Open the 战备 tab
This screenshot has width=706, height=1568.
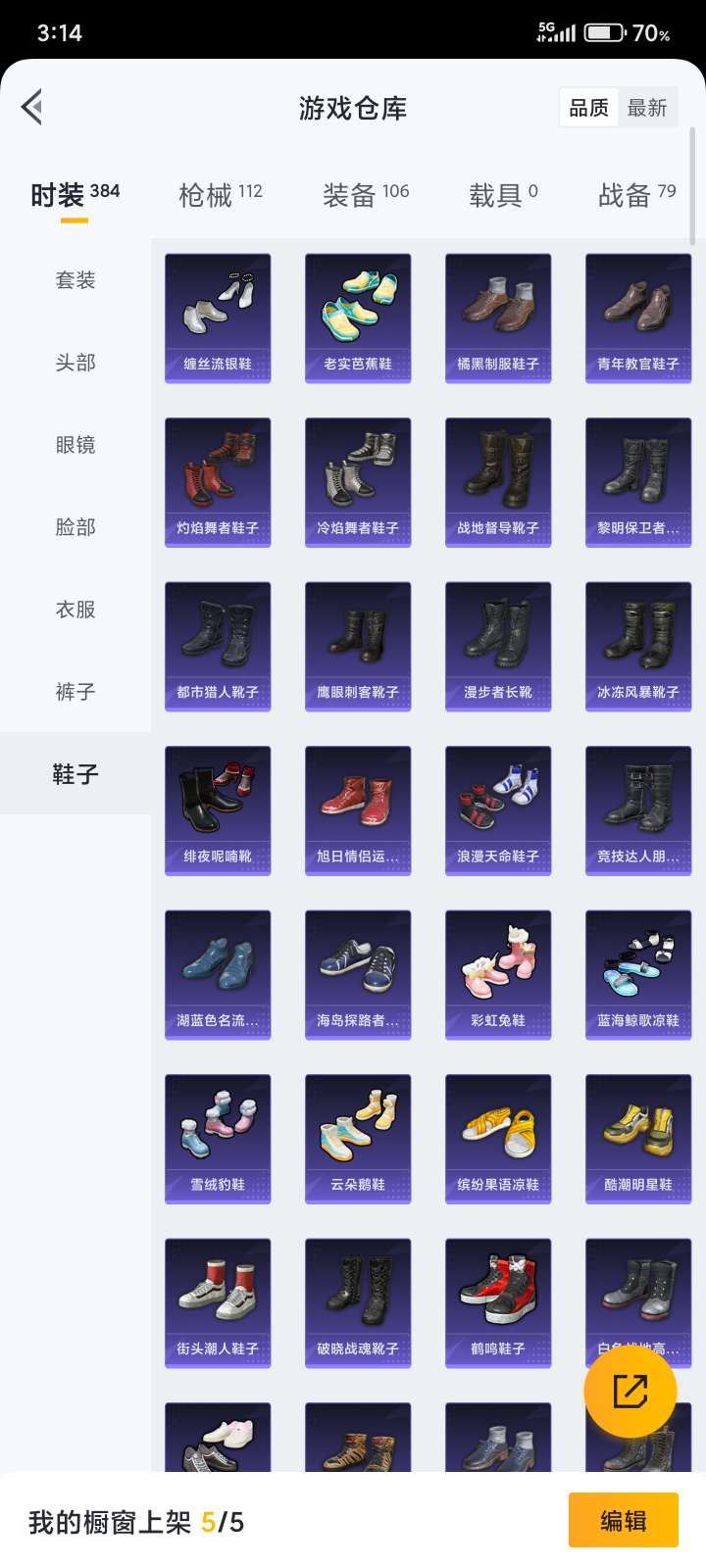pyautogui.click(x=637, y=195)
